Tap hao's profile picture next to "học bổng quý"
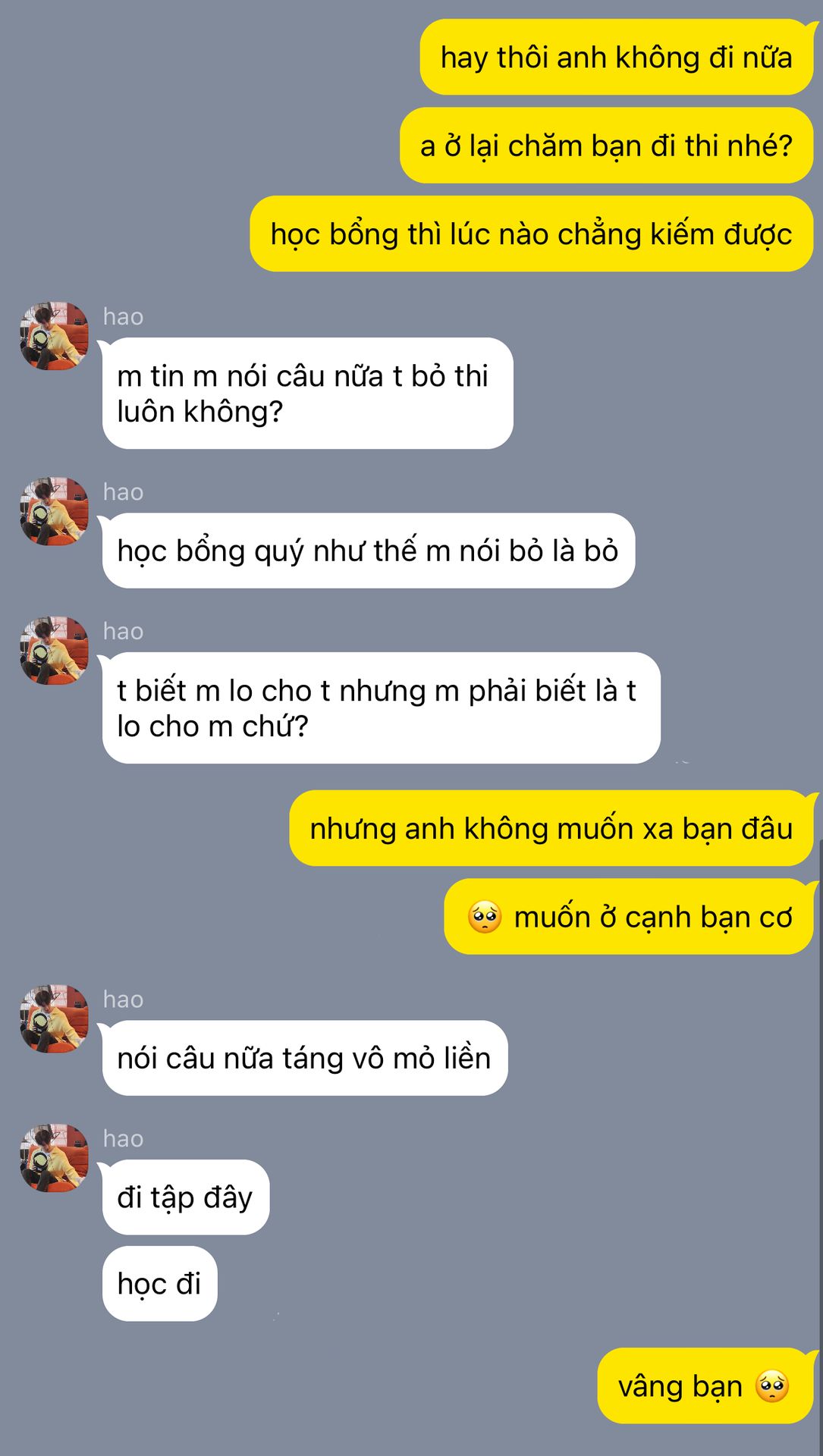This screenshot has width=823, height=1456. click(x=54, y=511)
